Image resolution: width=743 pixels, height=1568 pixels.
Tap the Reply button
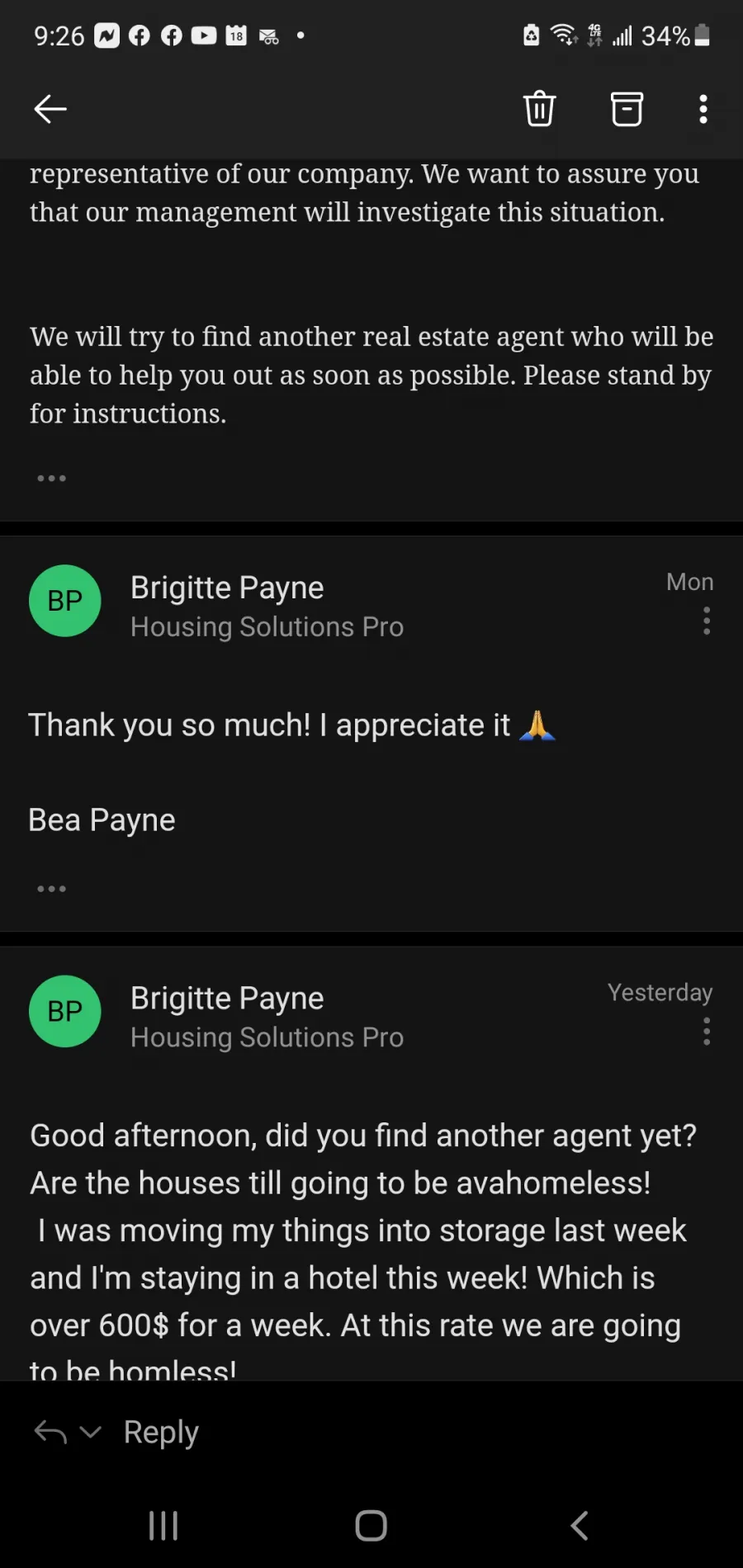(x=161, y=1433)
